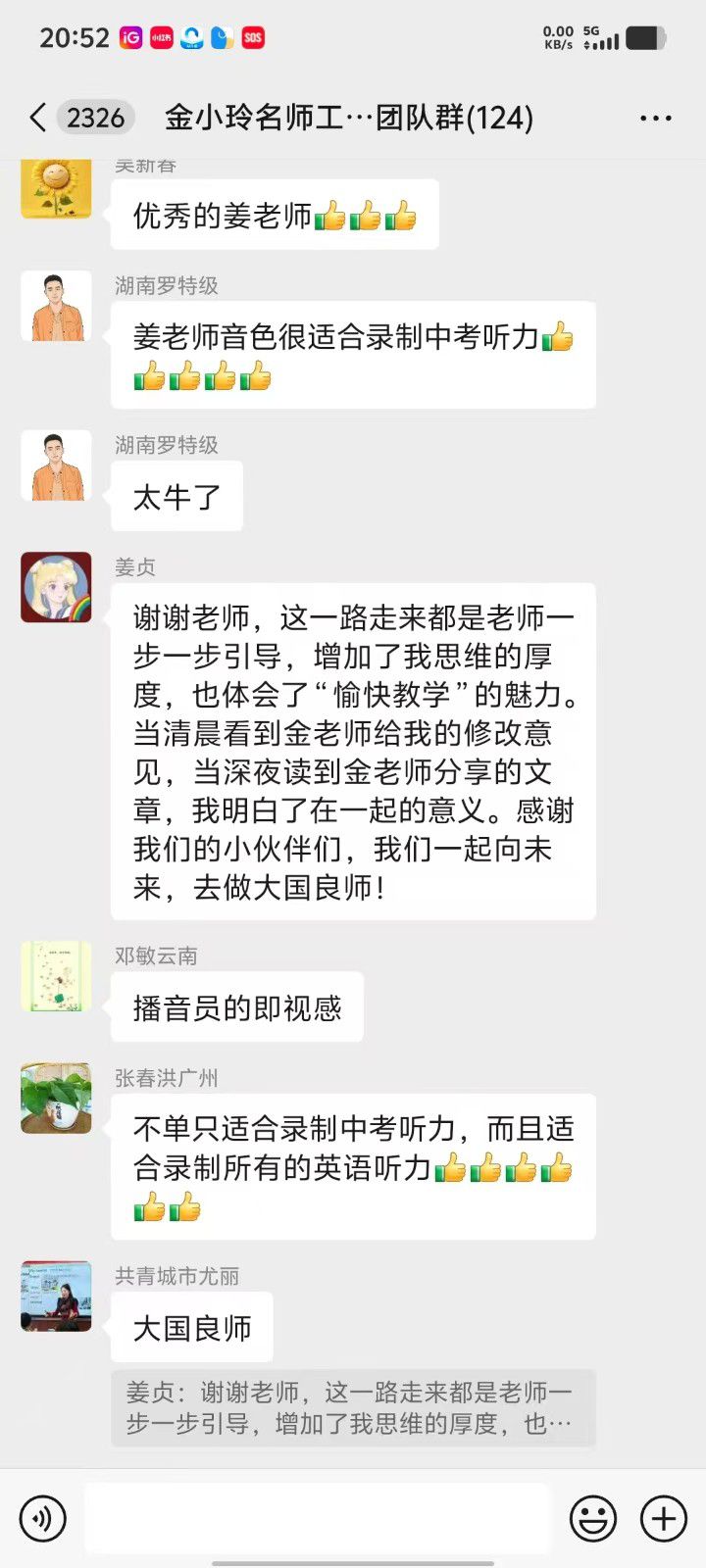The width and height of the screenshot is (706, 1568).
Task: Open 共青城市尤丽's avatar profile
Action: [x=57, y=1297]
